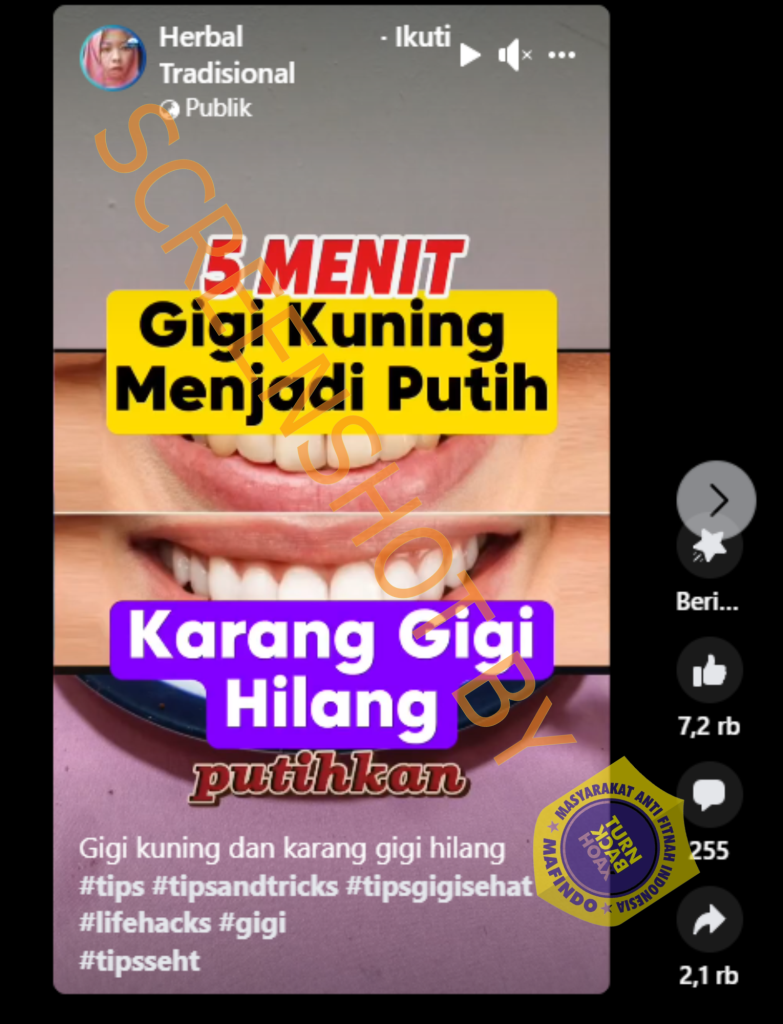Play the reel video
The image size is (783, 1024).
[x=470, y=55]
